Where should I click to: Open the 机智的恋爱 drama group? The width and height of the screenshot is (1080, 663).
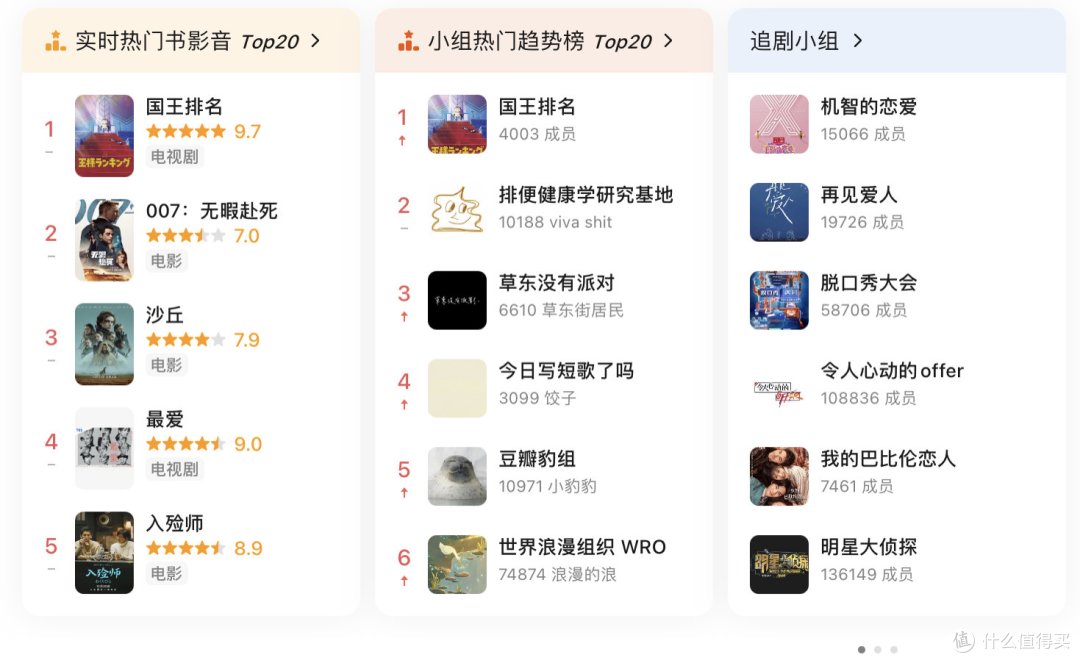click(x=868, y=107)
